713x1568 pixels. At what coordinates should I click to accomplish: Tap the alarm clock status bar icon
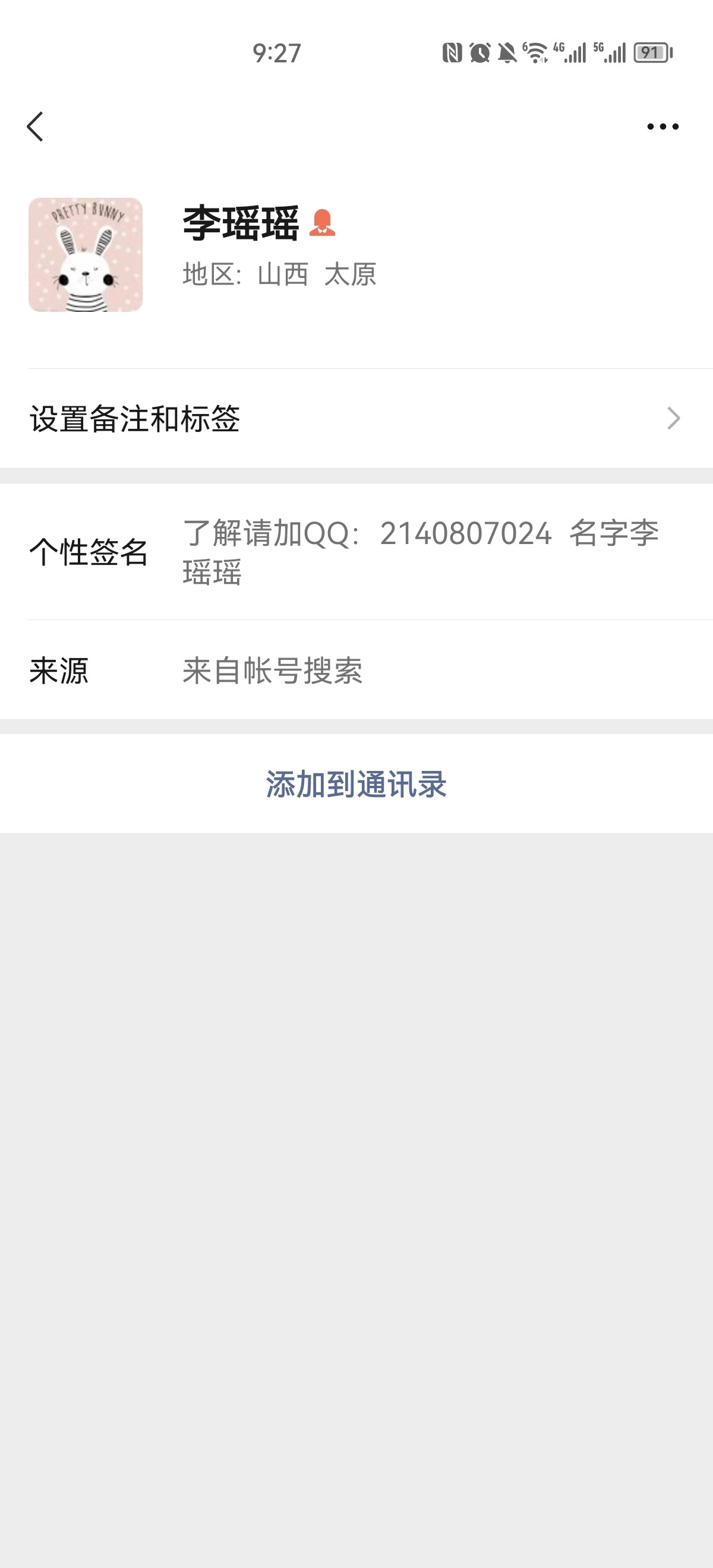[x=481, y=53]
